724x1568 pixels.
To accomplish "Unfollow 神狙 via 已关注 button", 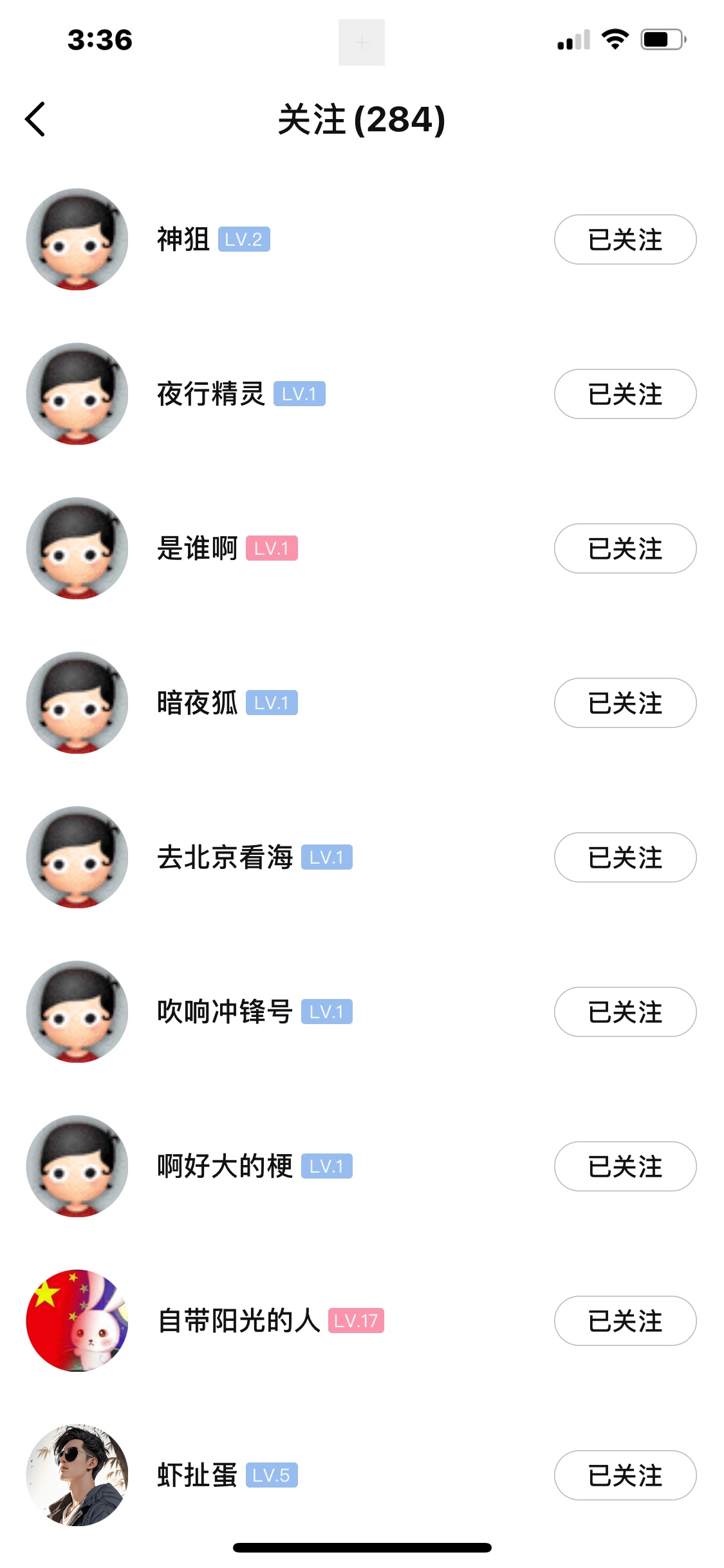I will [624, 239].
